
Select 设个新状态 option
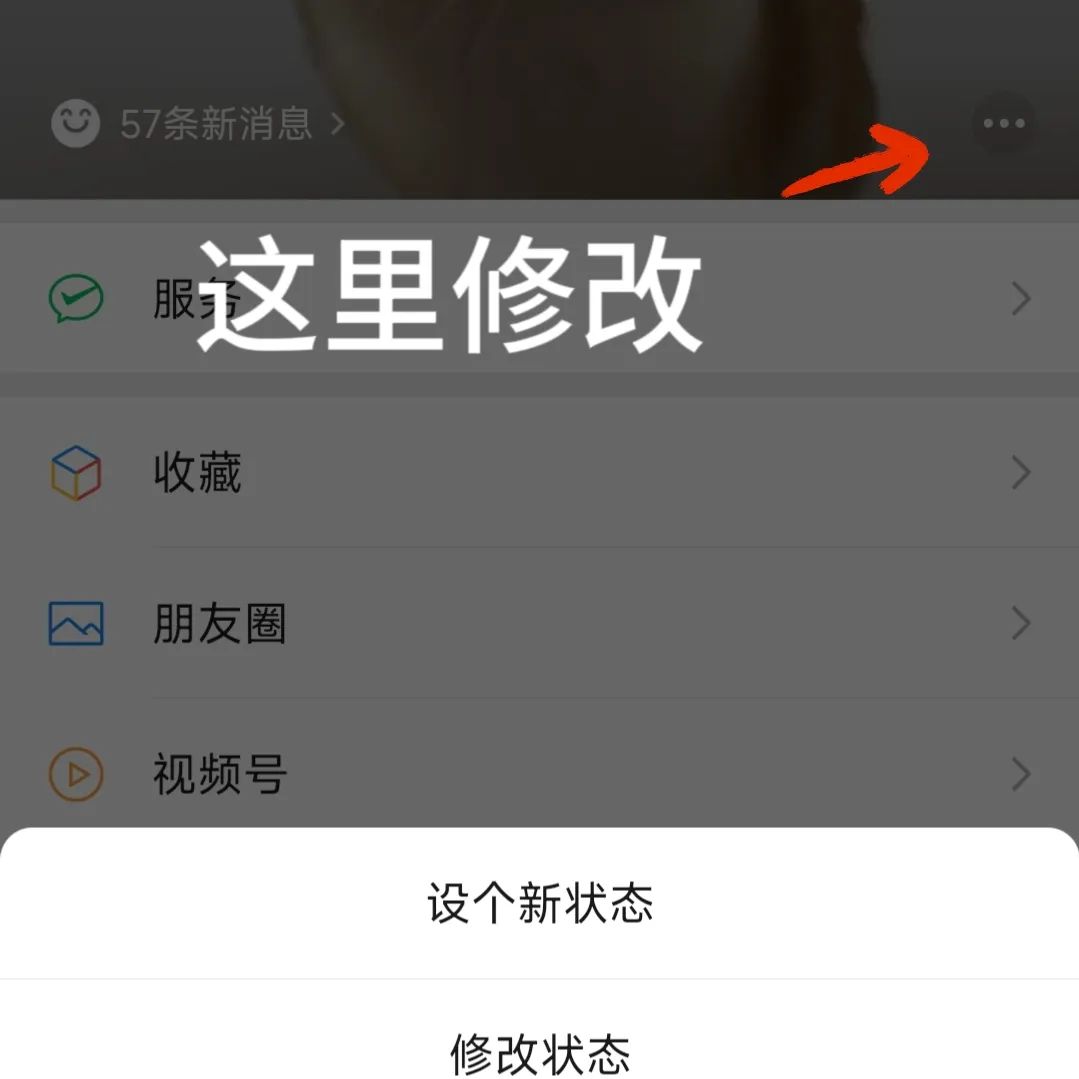(540, 903)
